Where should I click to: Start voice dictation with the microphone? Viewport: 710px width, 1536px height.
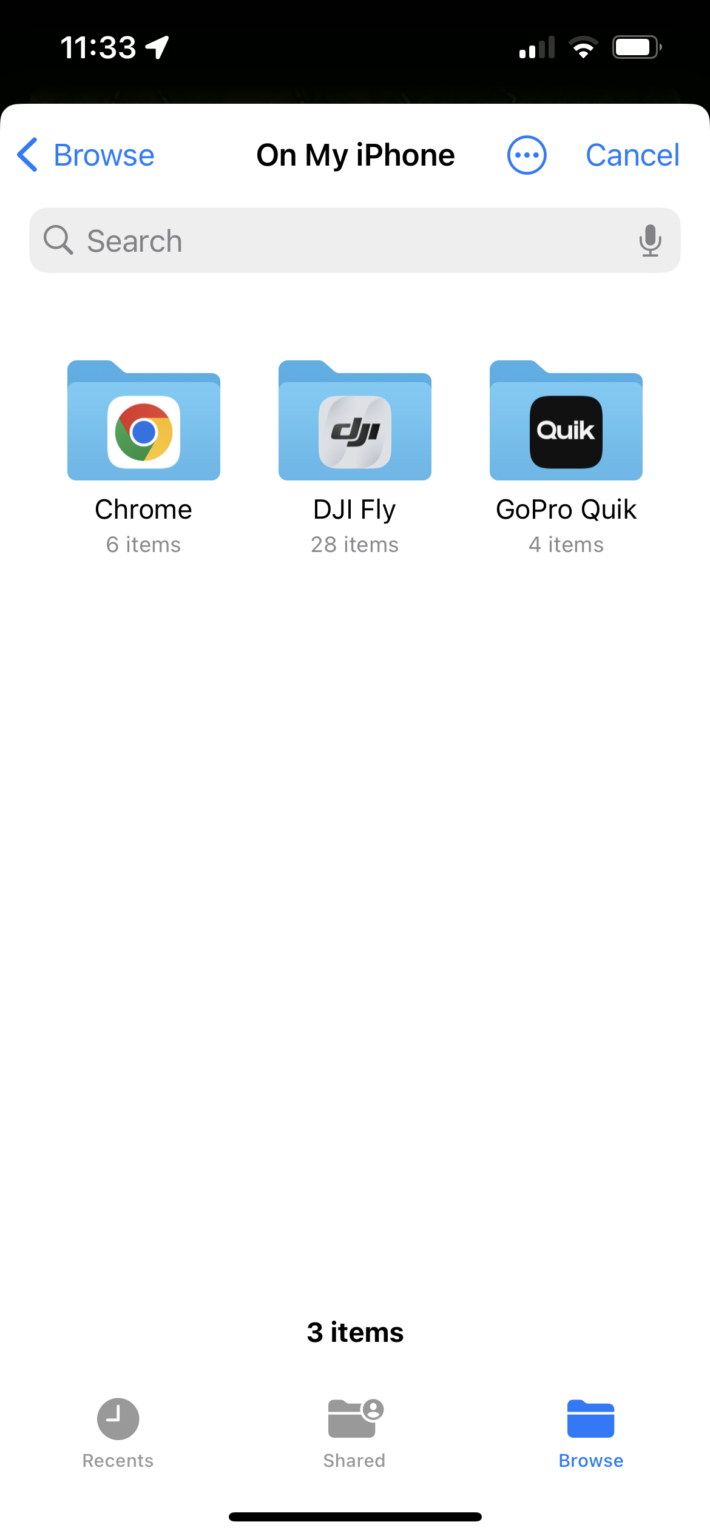[x=650, y=241]
